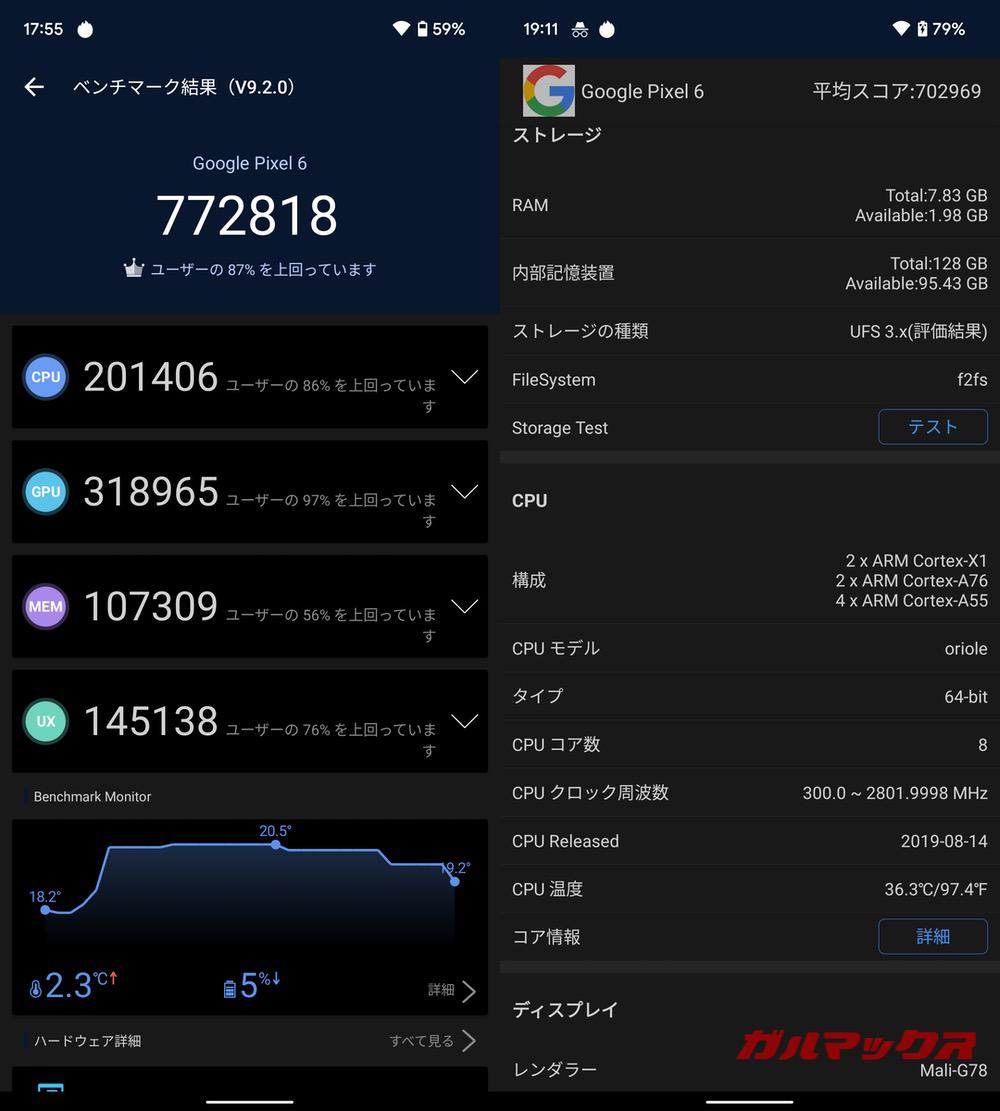Click the Google logo next to Pixel 6
Image resolution: width=1000 pixels, height=1111 pixels.
click(548, 91)
